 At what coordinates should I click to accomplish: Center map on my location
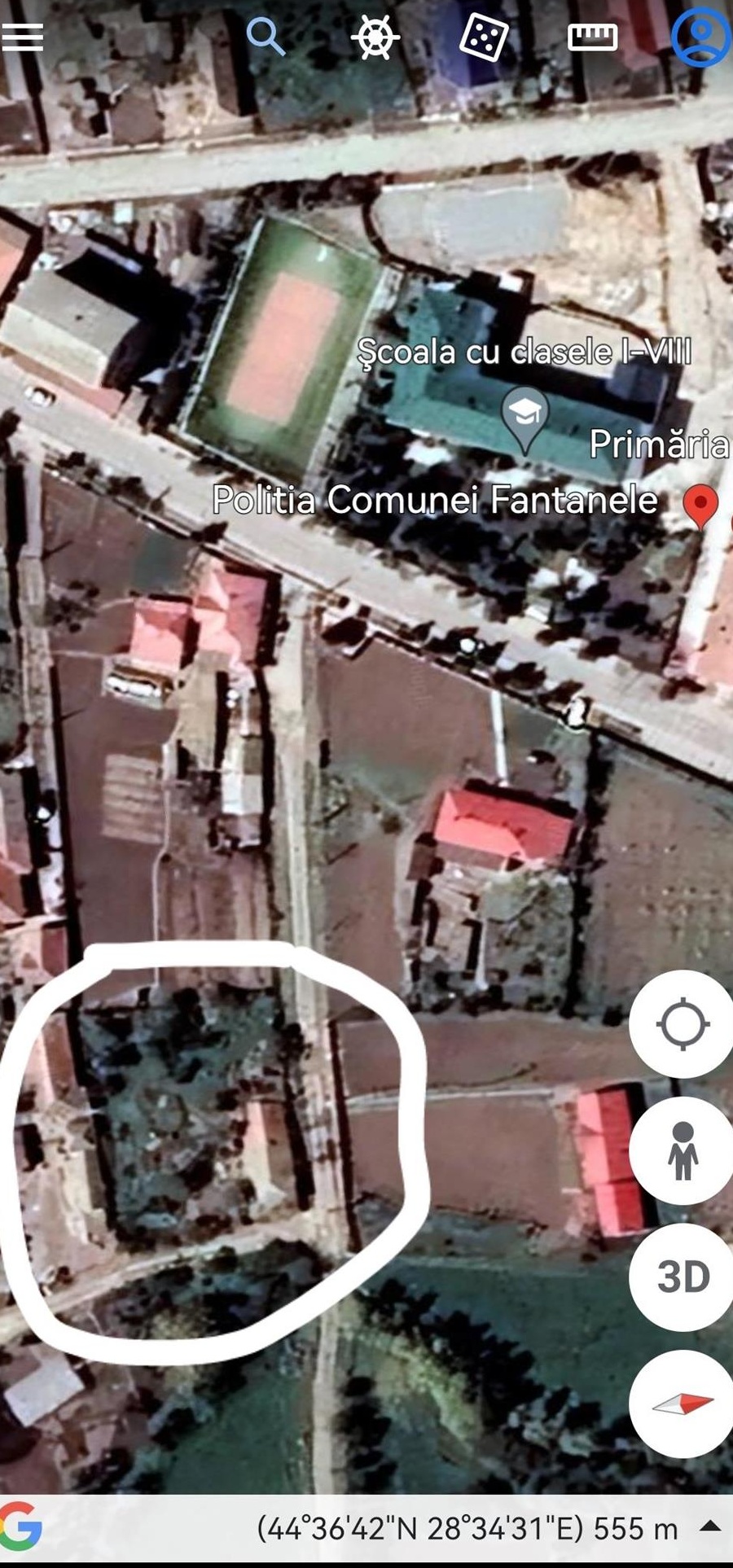(683, 1023)
